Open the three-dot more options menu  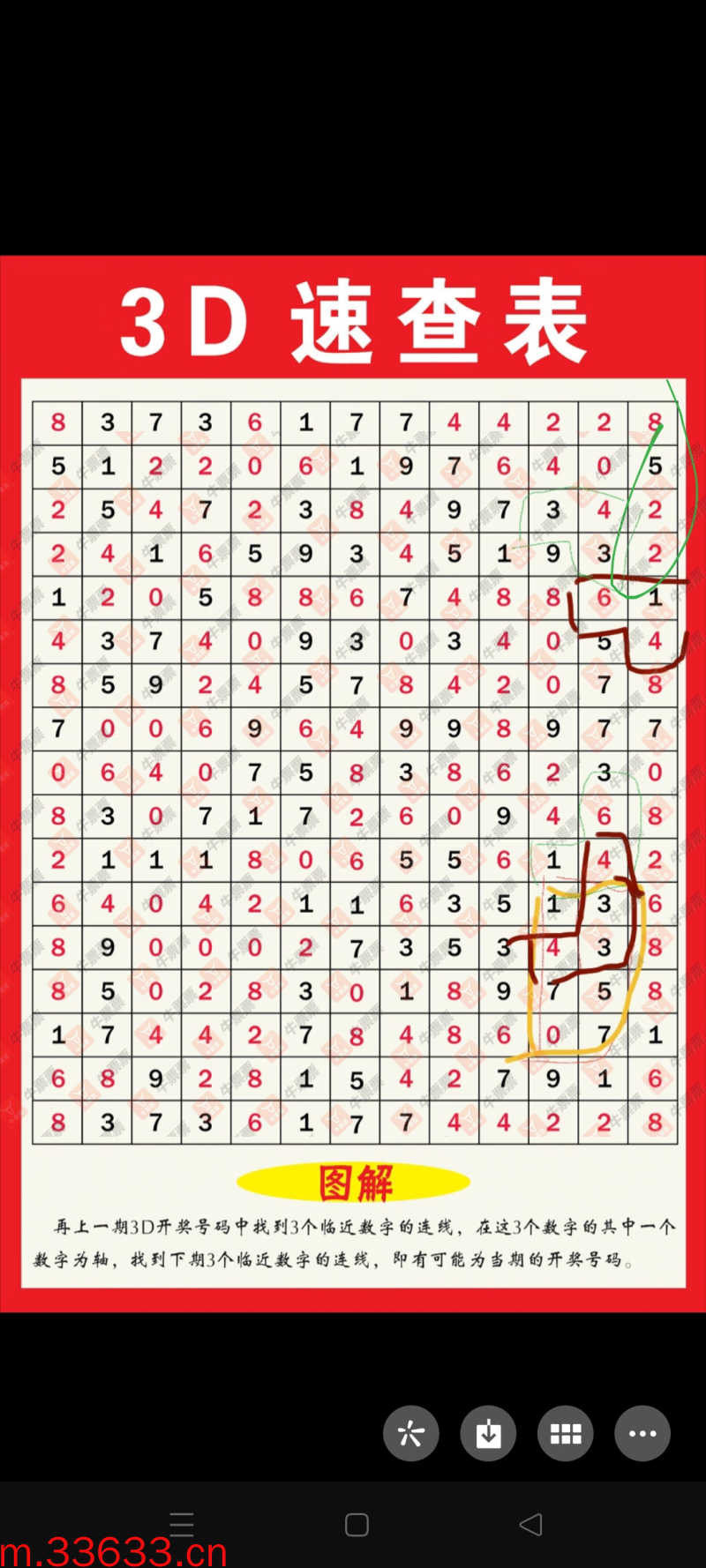coord(642,1433)
